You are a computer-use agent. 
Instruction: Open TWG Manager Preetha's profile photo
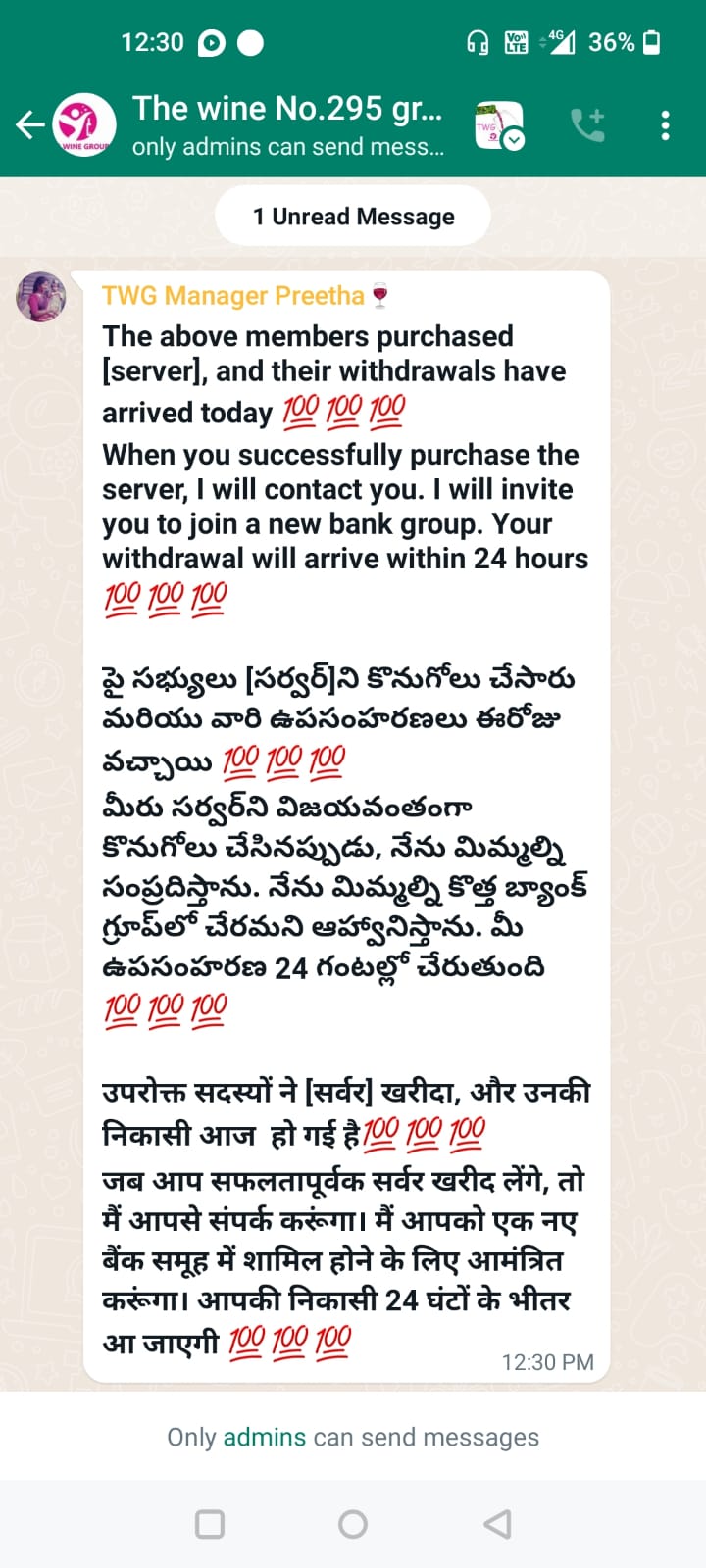41,297
